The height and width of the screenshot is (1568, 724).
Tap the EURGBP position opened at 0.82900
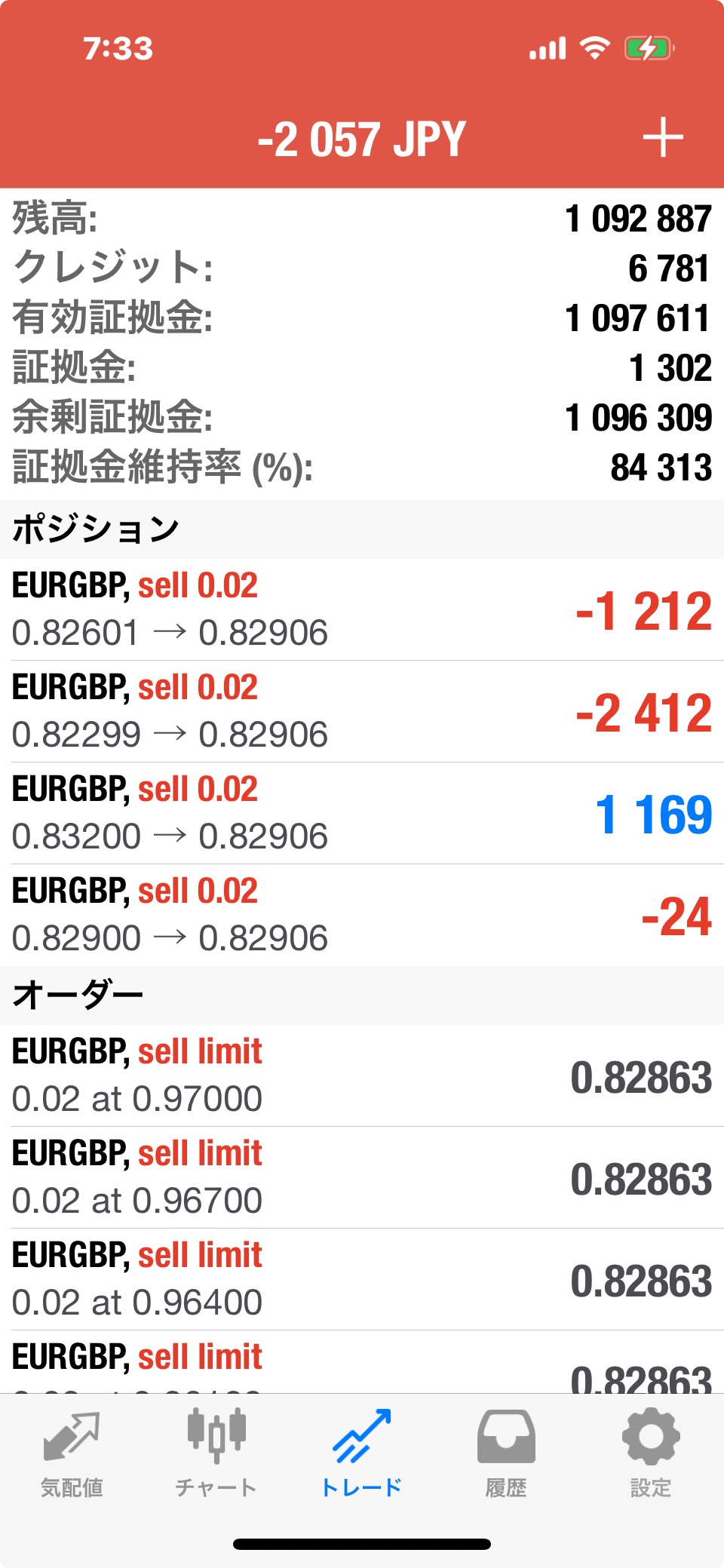362,915
